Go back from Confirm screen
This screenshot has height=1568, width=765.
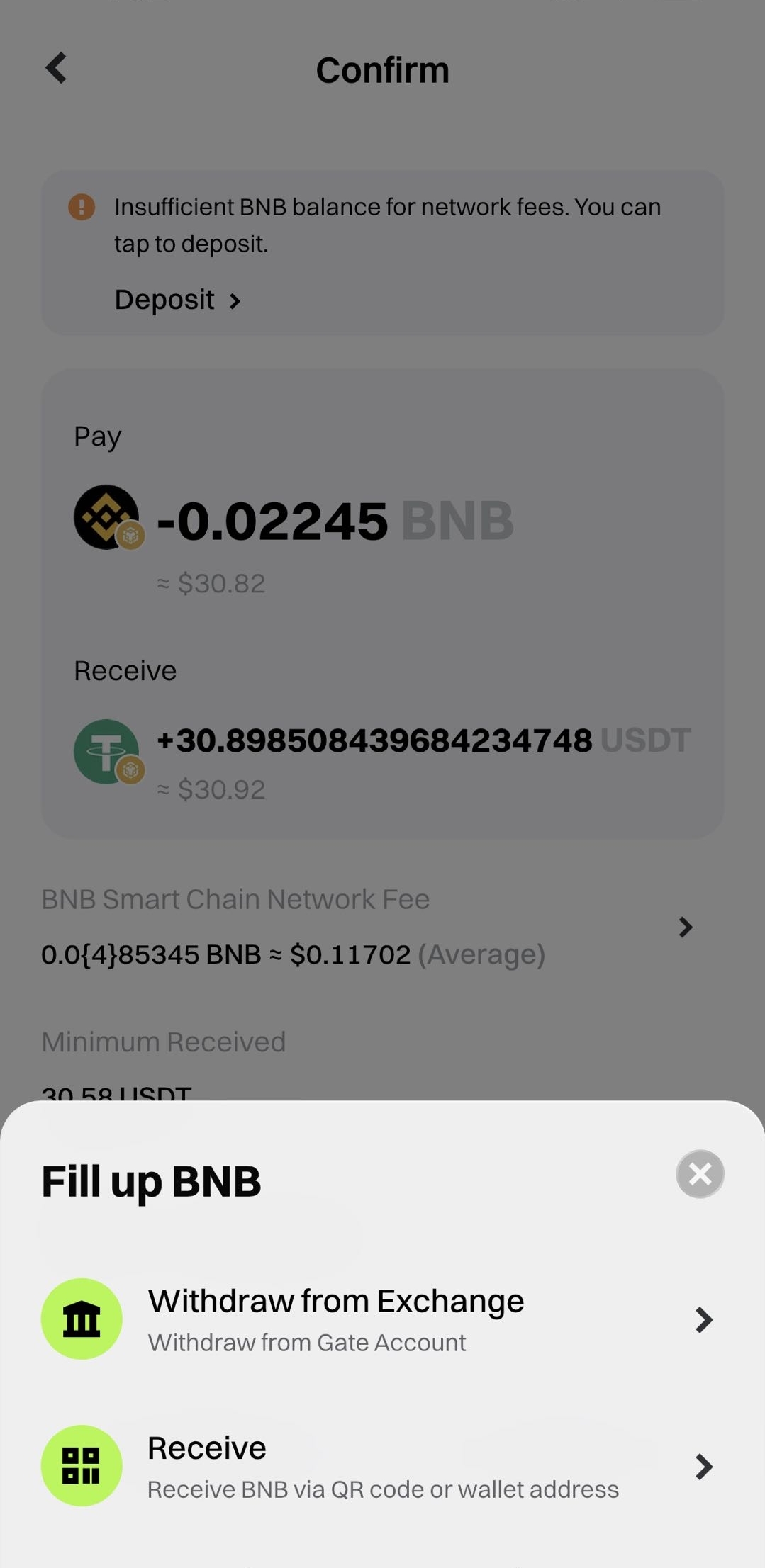point(56,68)
